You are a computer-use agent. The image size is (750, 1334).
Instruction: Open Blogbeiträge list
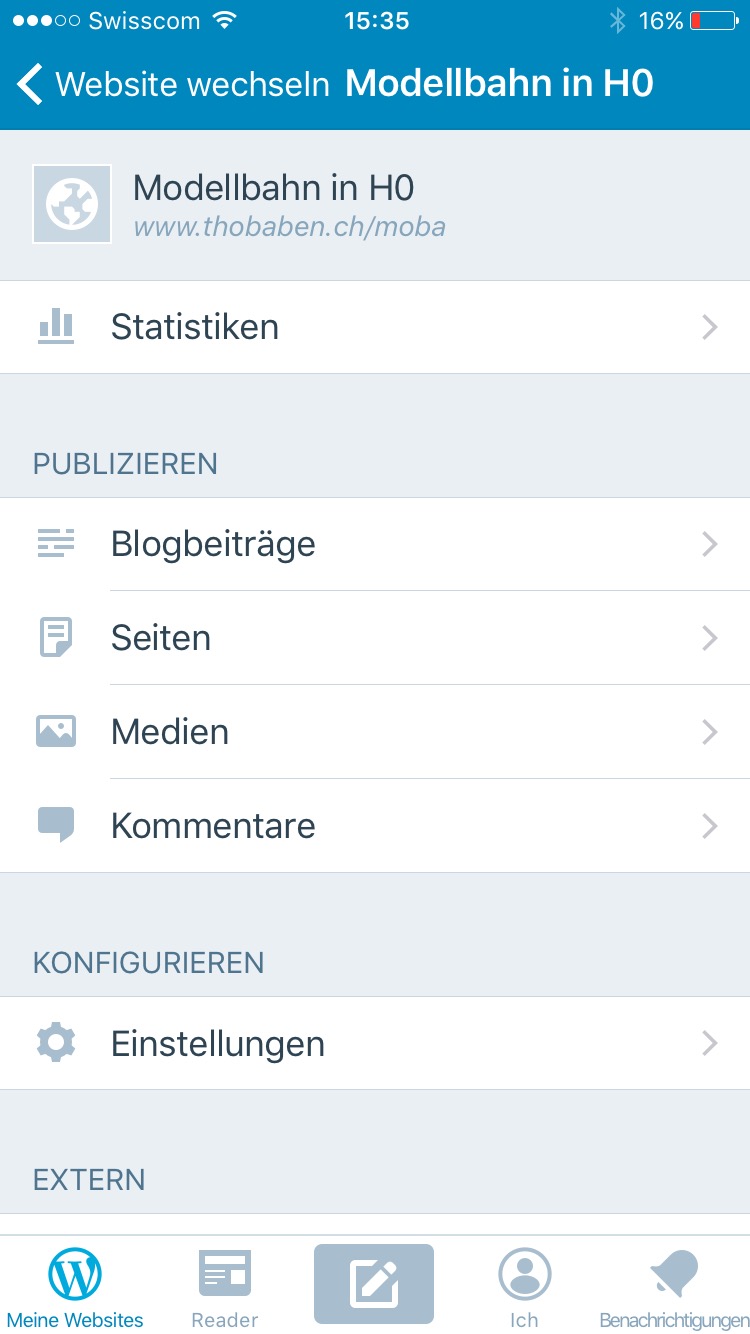coord(375,544)
